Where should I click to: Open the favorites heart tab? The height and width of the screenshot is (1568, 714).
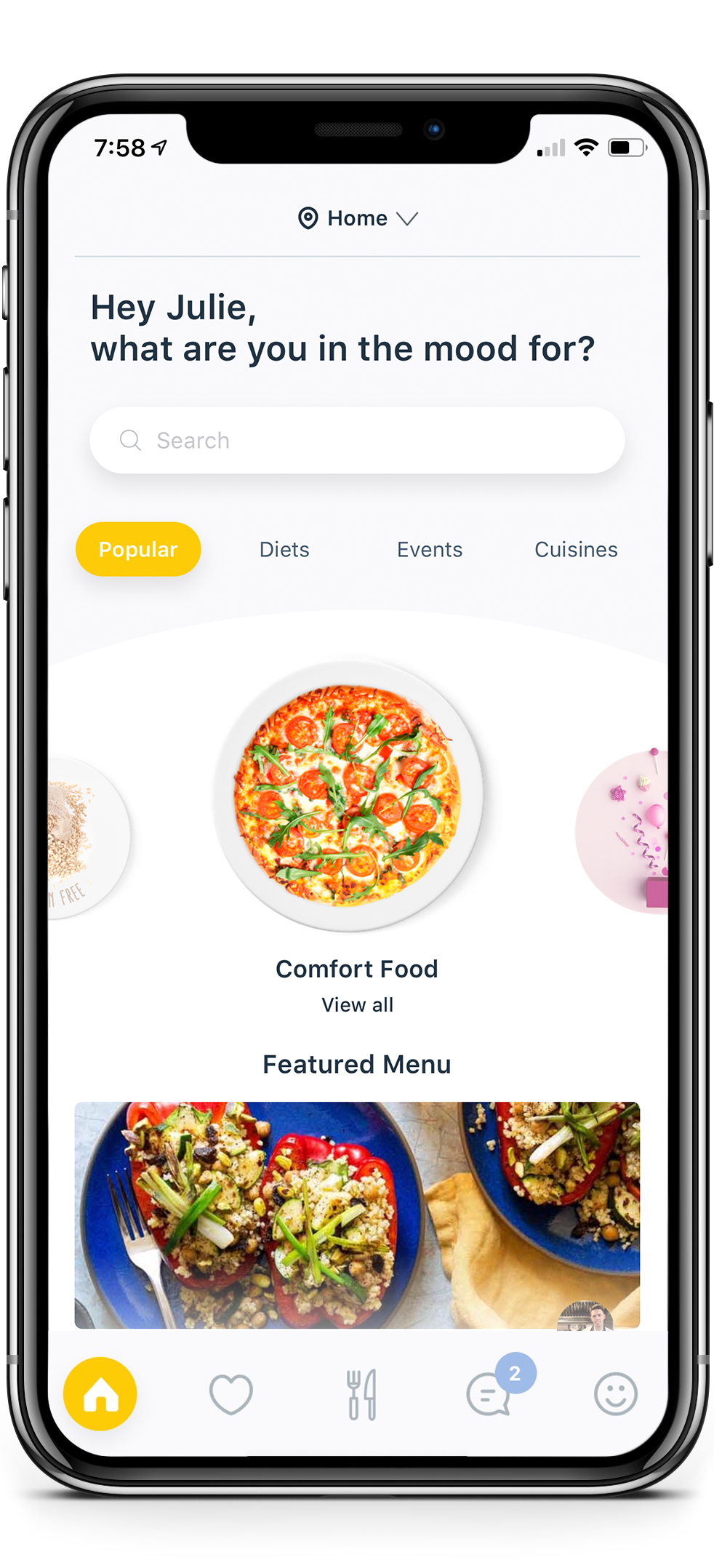tap(230, 1394)
